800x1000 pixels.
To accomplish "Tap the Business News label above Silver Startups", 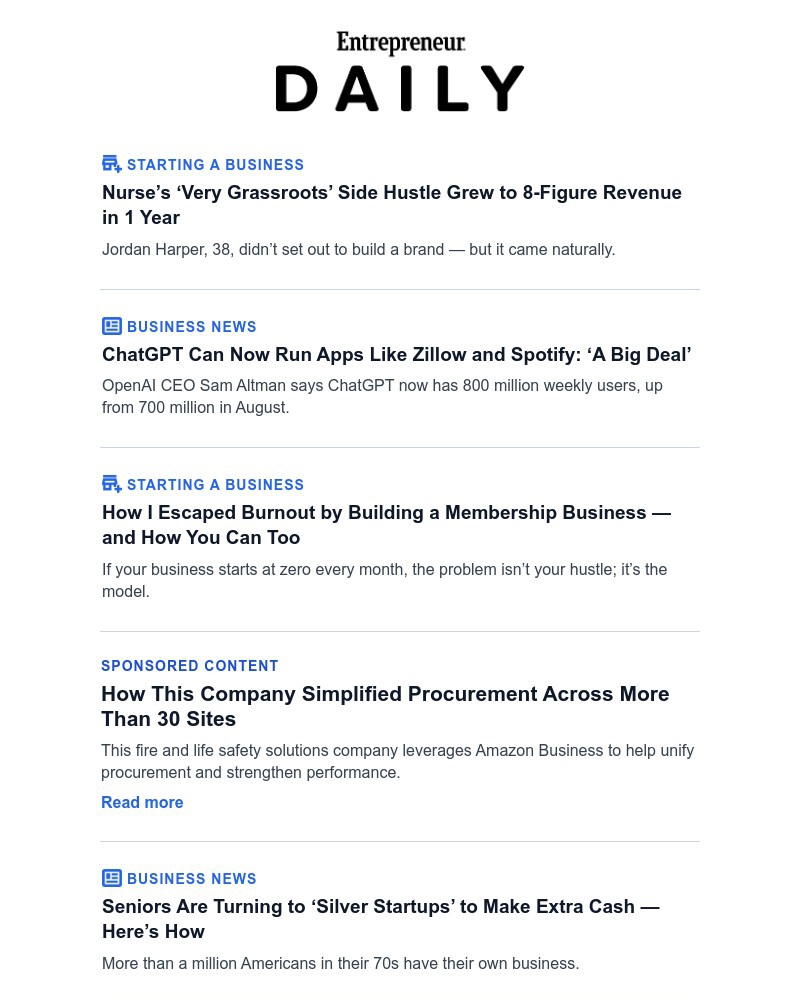I will click(191, 879).
